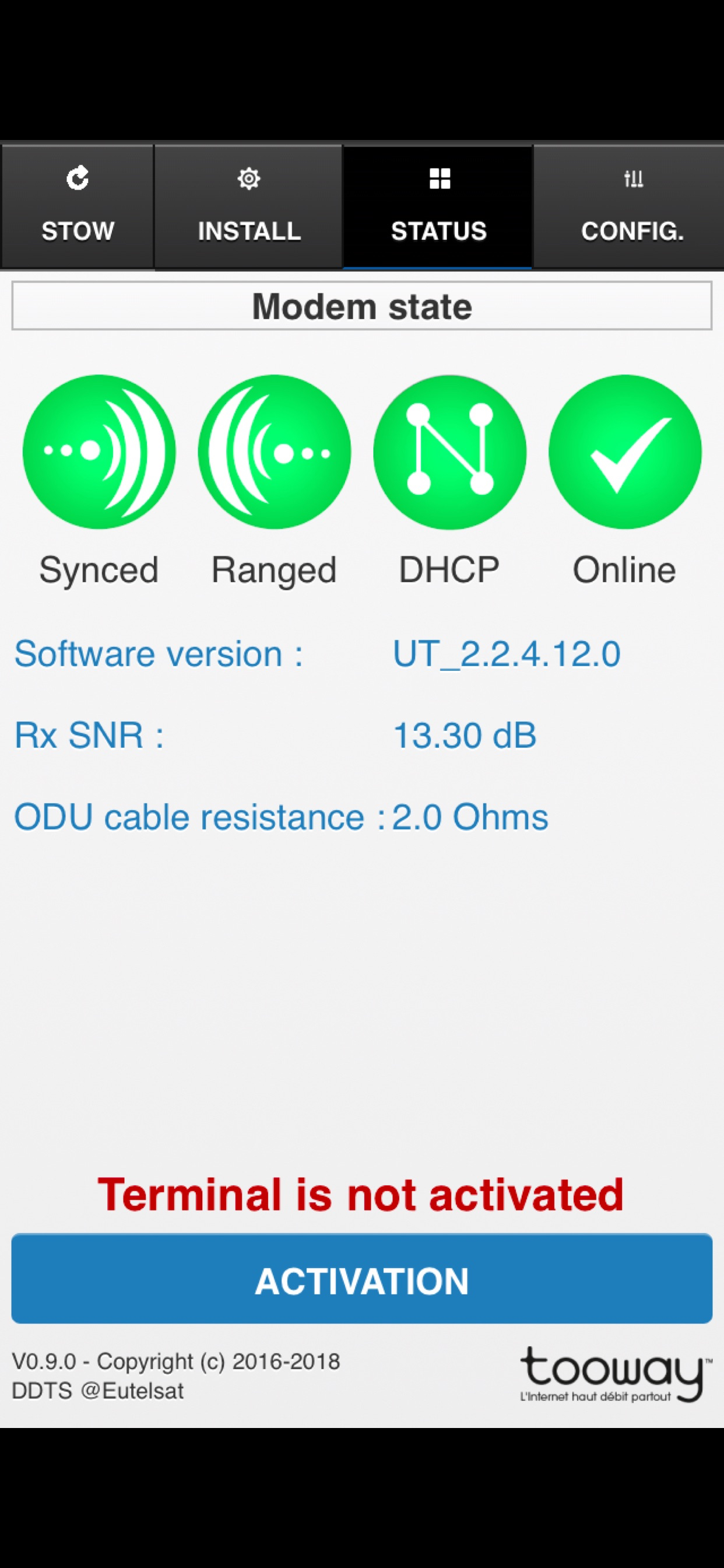Click the STATUS grid icon
The width and height of the screenshot is (724, 1568).
tap(440, 178)
